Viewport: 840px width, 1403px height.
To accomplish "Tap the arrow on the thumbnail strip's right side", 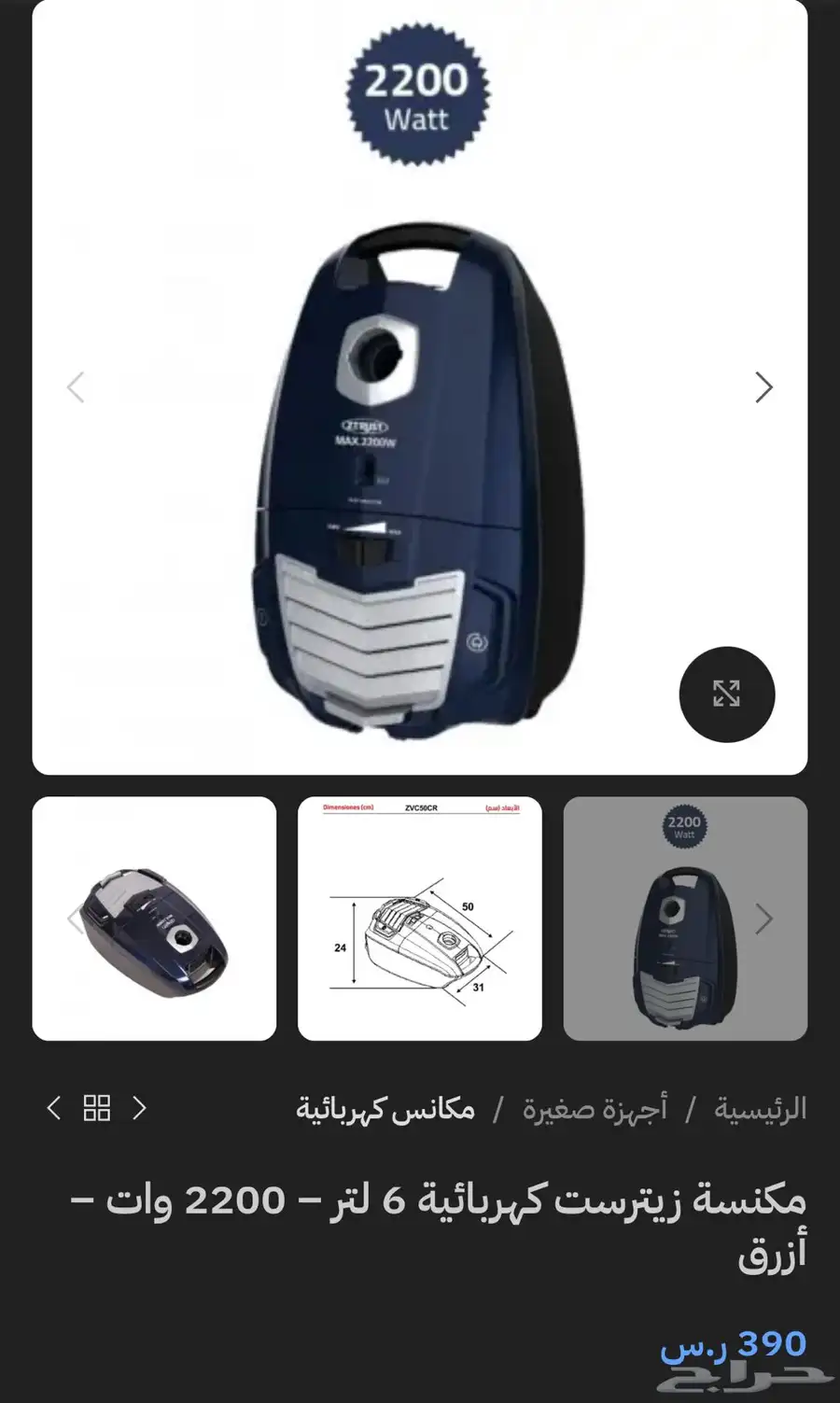I will [763, 919].
